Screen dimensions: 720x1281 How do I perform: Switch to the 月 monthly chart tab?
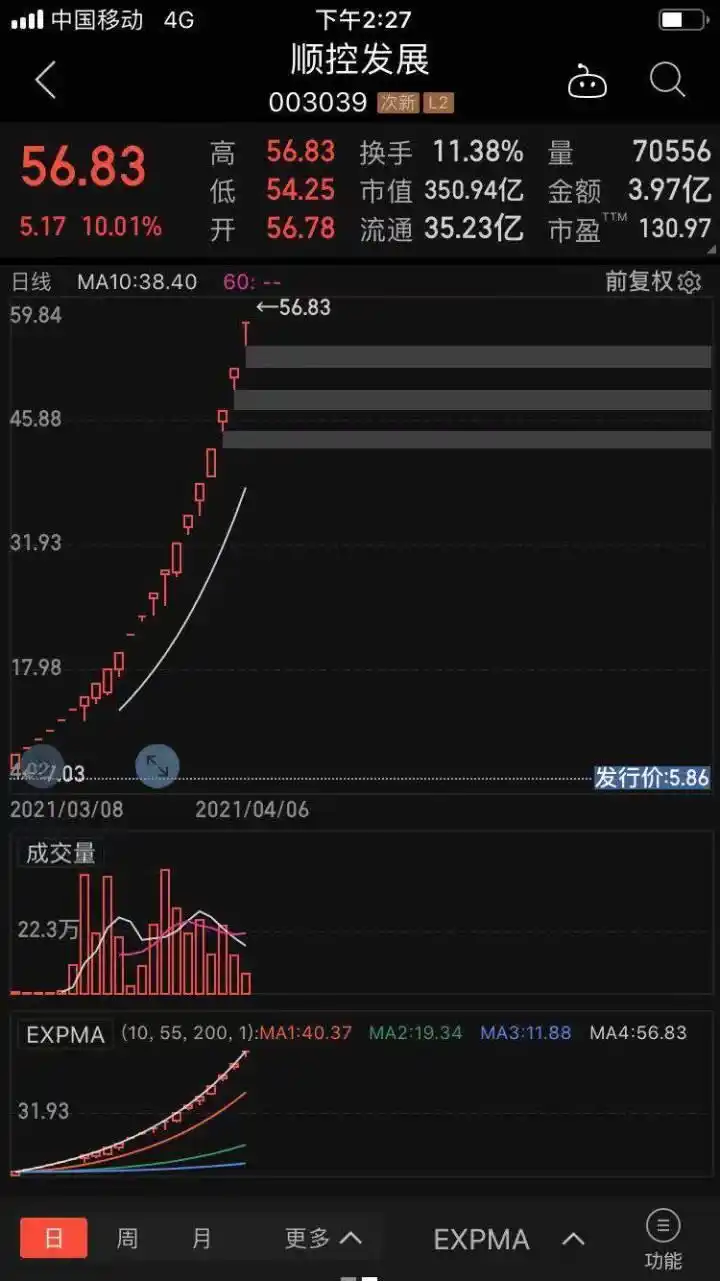click(201, 1238)
